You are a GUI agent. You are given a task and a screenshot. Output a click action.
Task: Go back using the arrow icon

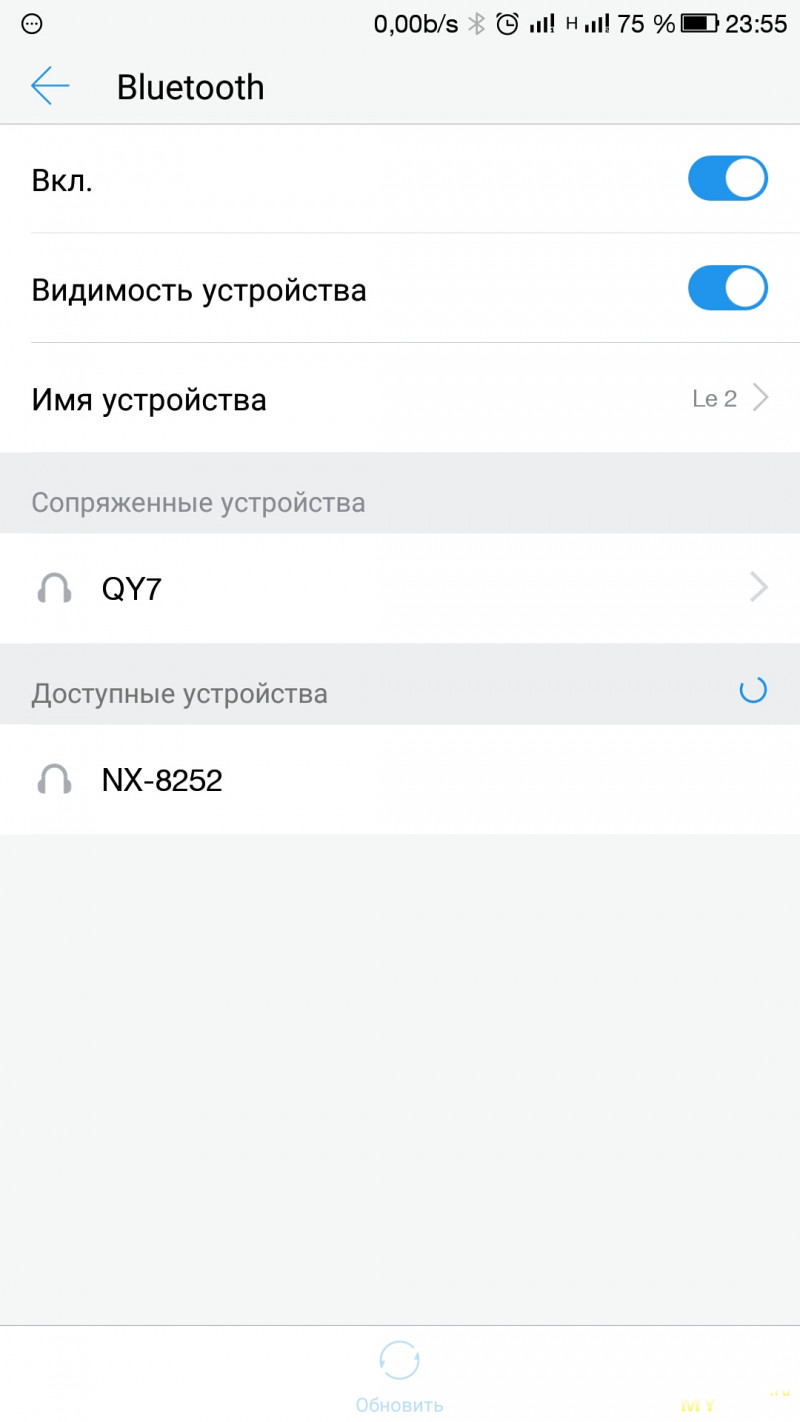click(x=50, y=86)
